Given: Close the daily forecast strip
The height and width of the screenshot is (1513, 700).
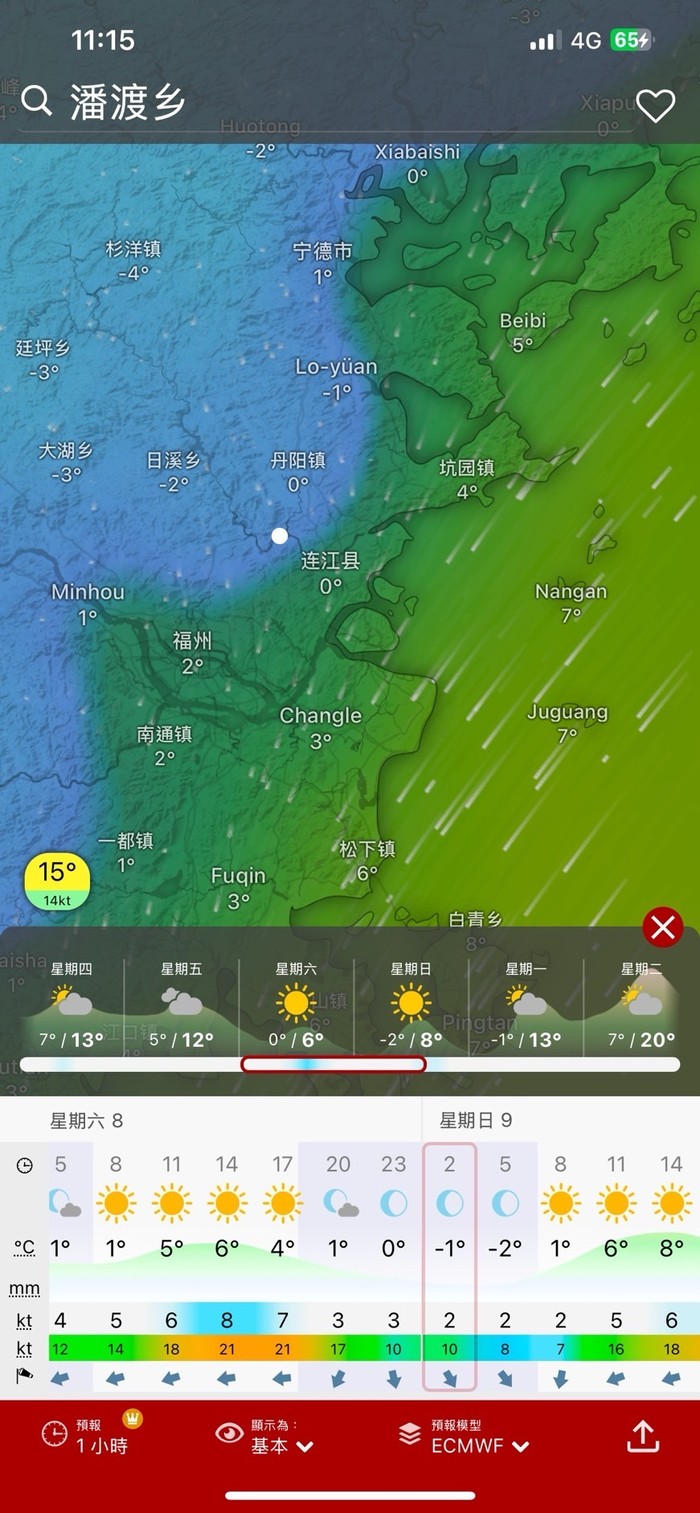Looking at the screenshot, I should pyautogui.click(x=664, y=927).
